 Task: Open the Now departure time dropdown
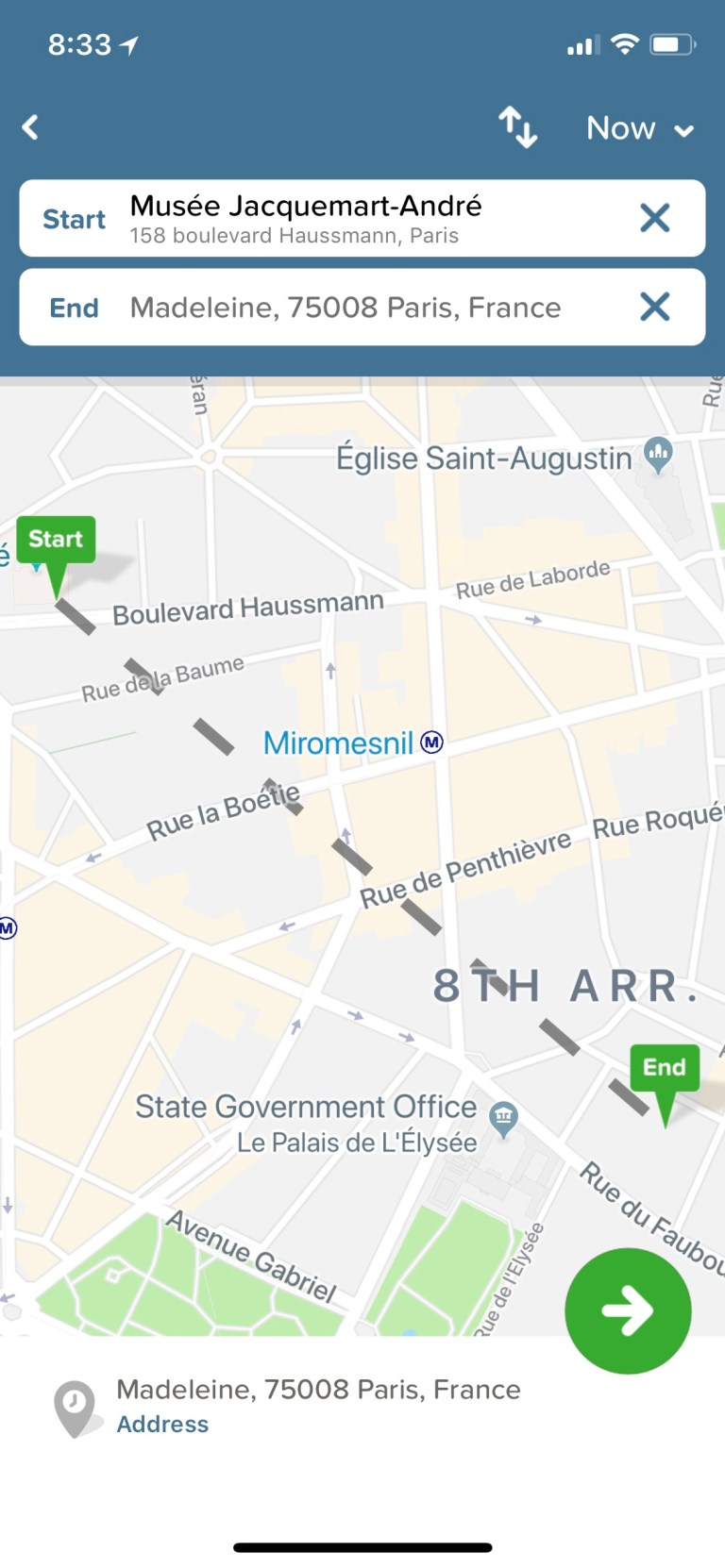639,128
